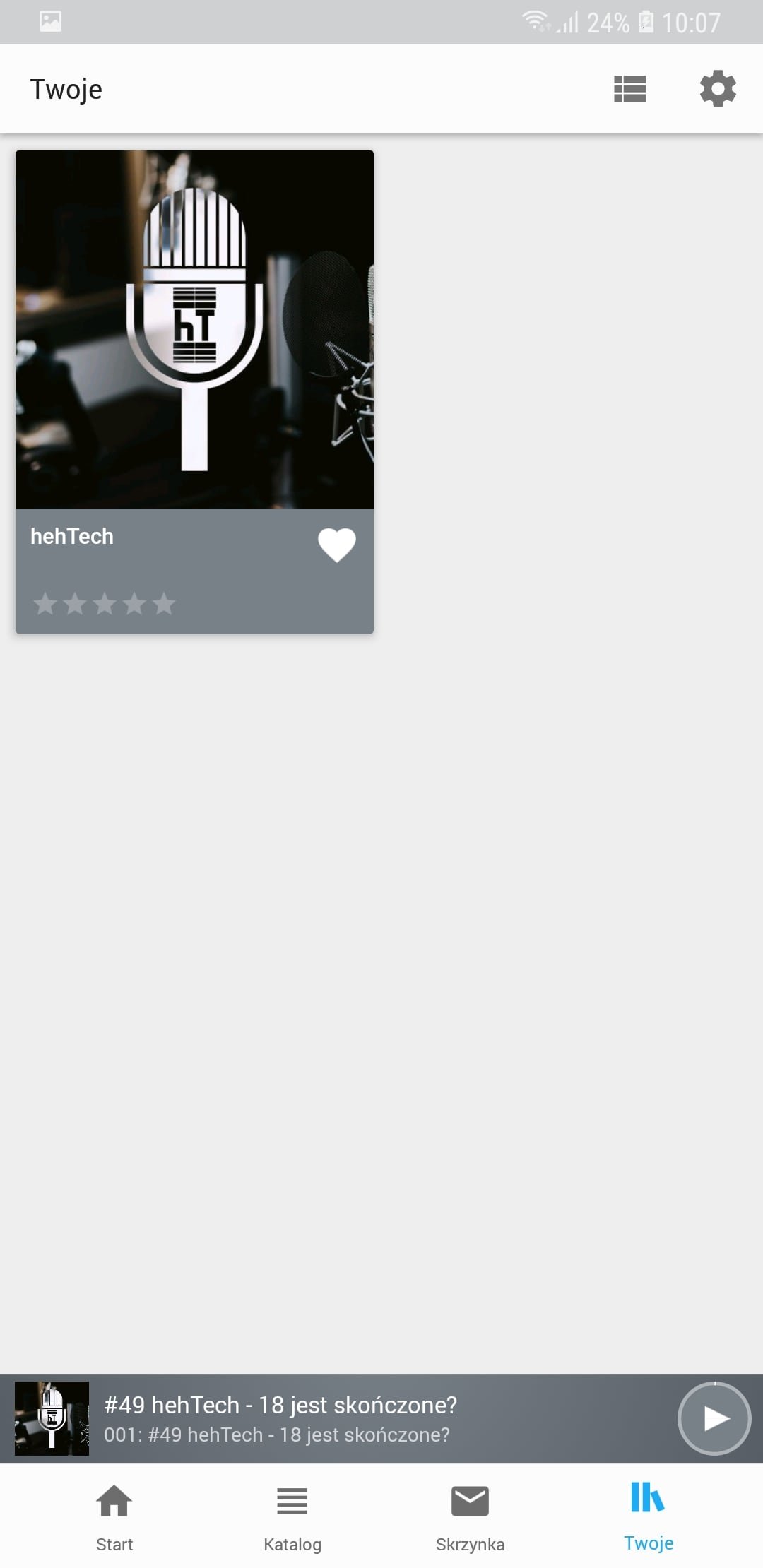Viewport: 763px width, 1568px height.
Task: Open the Skrzynka inbox tab
Action: click(x=471, y=1517)
